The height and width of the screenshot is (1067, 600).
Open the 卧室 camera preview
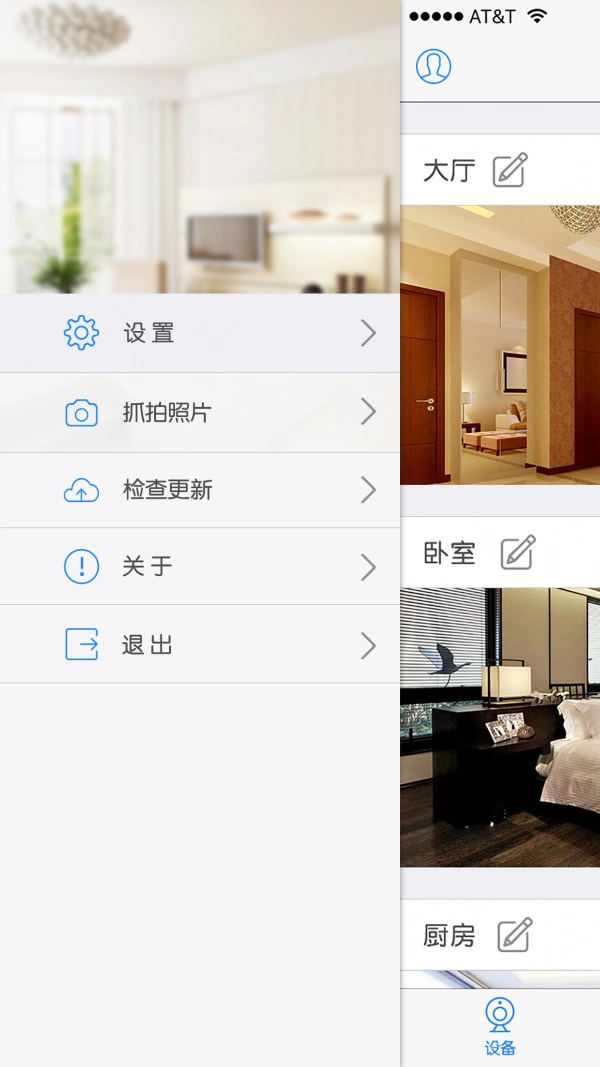[500, 727]
